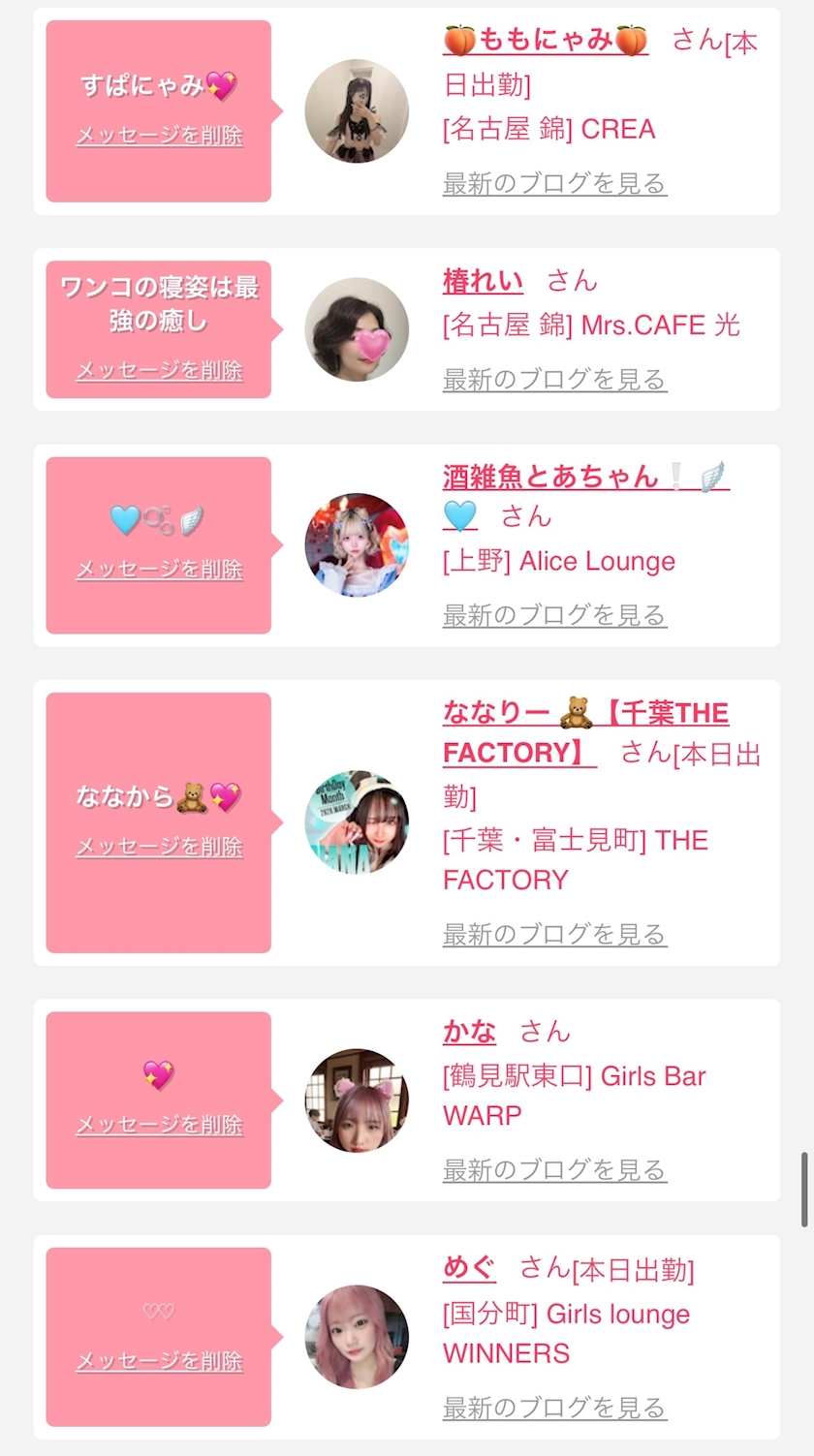This screenshot has width=814, height=1456.
Task: View ももにゃみ's latest blog
Action: tap(554, 183)
